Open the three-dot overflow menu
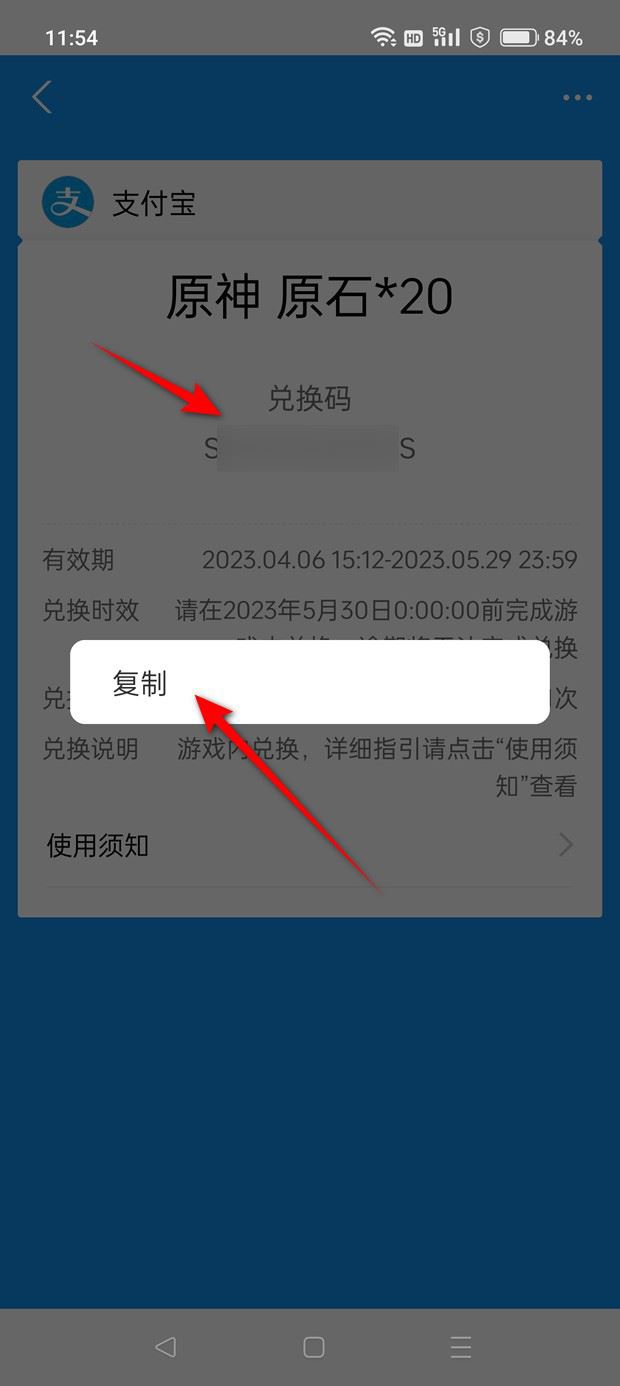The height and width of the screenshot is (1386, 620). coord(577,98)
